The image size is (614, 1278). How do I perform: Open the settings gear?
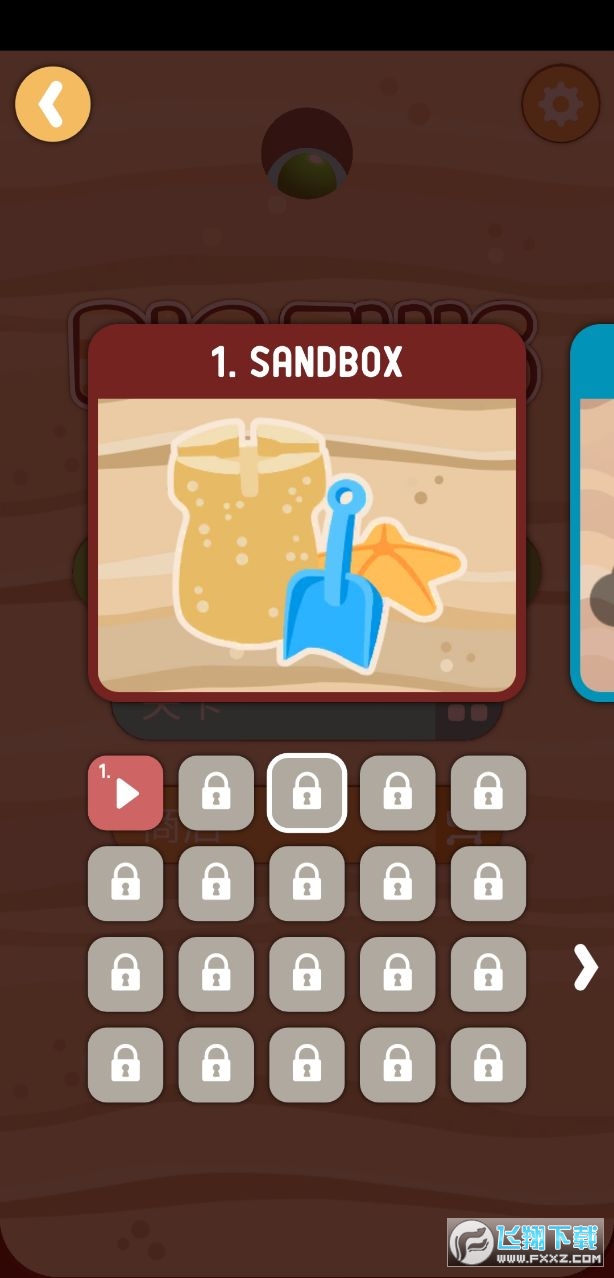[x=560, y=103]
